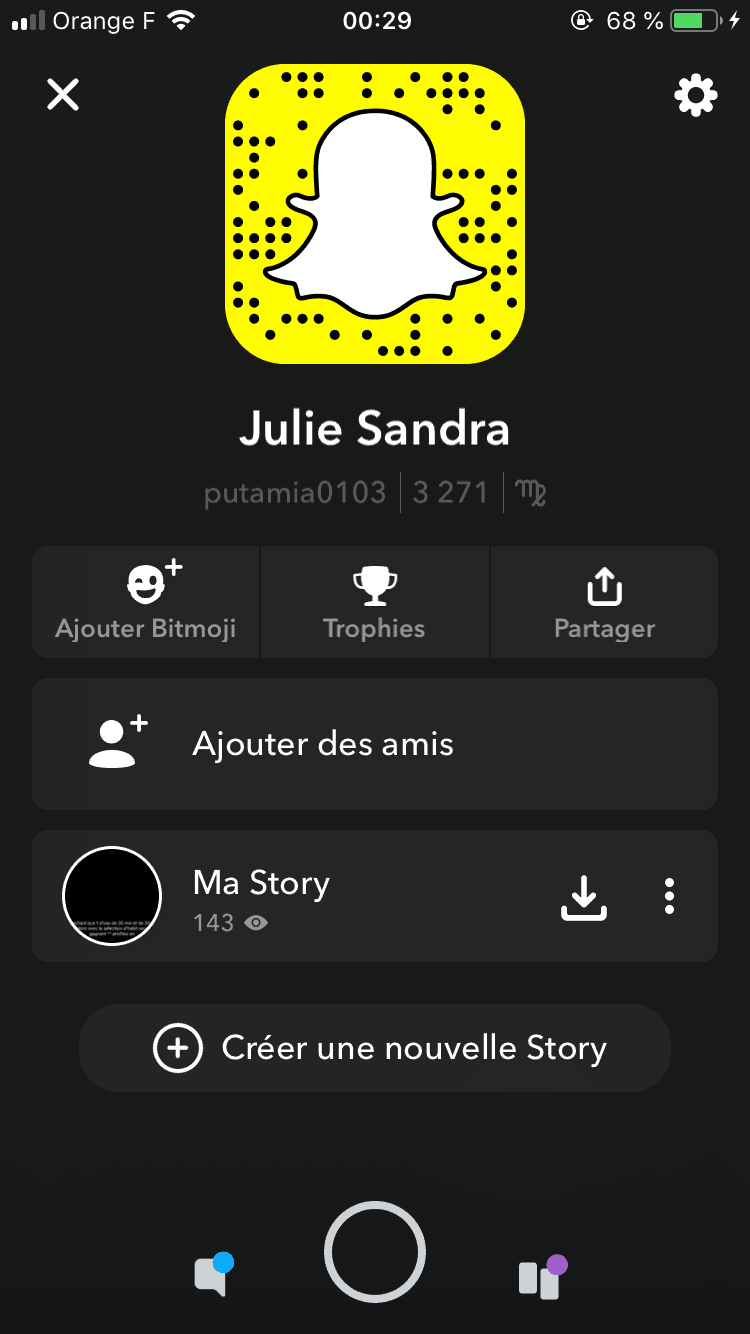Close the profile screen
Viewport: 750px width, 1334px height.
63,95
